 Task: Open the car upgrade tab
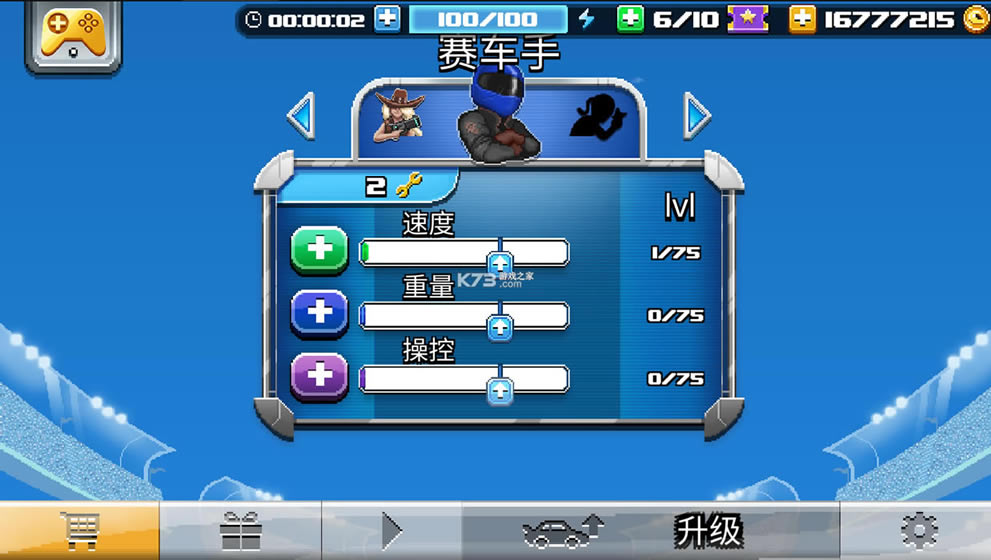pos(562,531)
